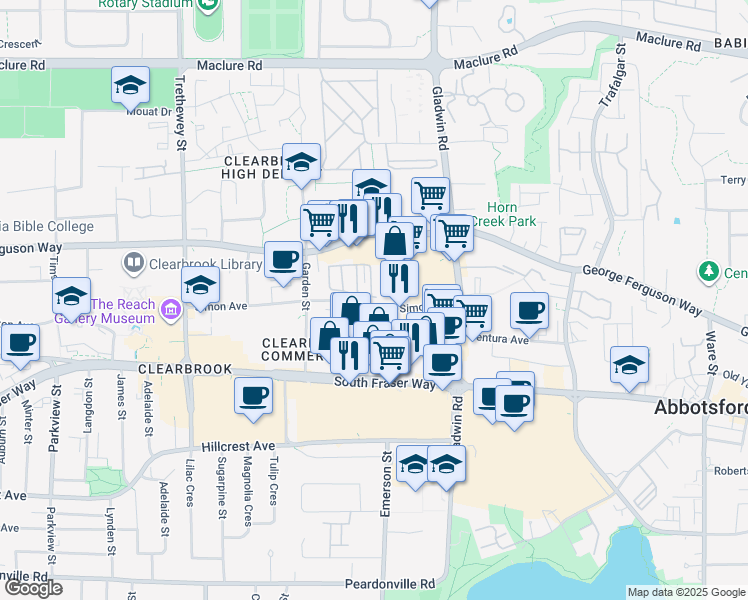Open the coffee marker beside Garden St
Image resolution: width=748 pixels, height=600 pixels.
tap(283, 264)
